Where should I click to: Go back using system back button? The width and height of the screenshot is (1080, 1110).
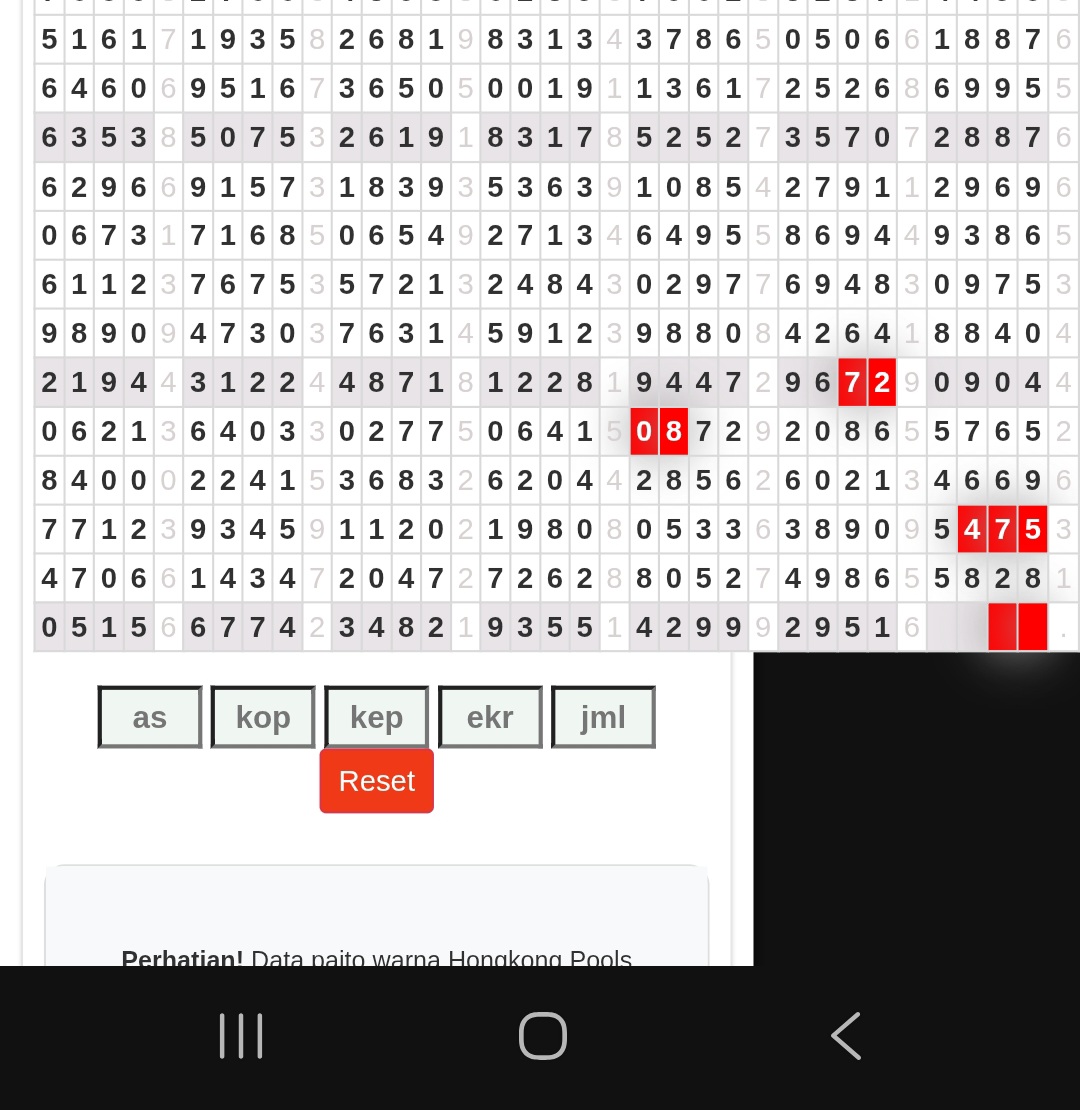click(x=845, y=1036)
